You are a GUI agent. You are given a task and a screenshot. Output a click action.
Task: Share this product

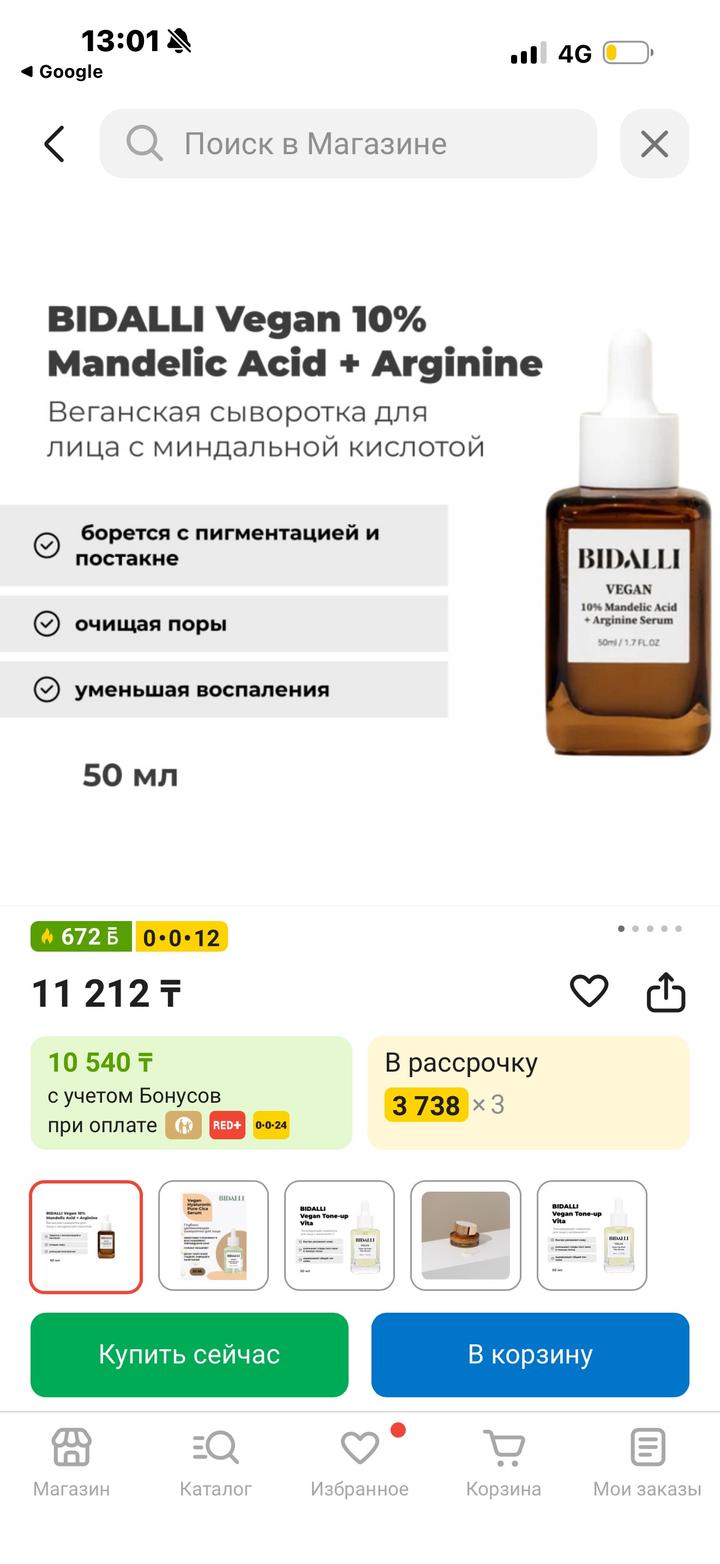pyautogui.click(x=666, y=993)
